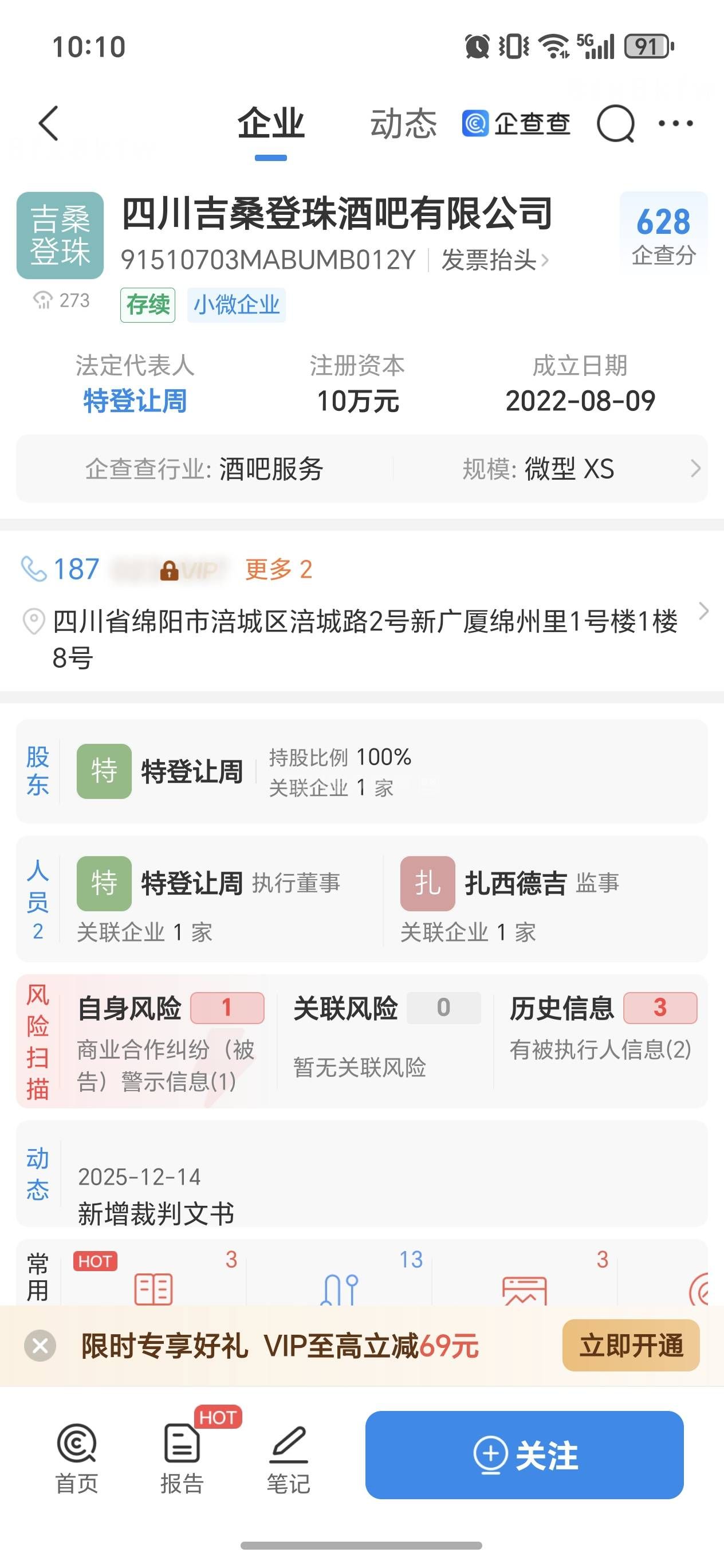Tap 立即开通 to activate VIP

[630, 1346]
